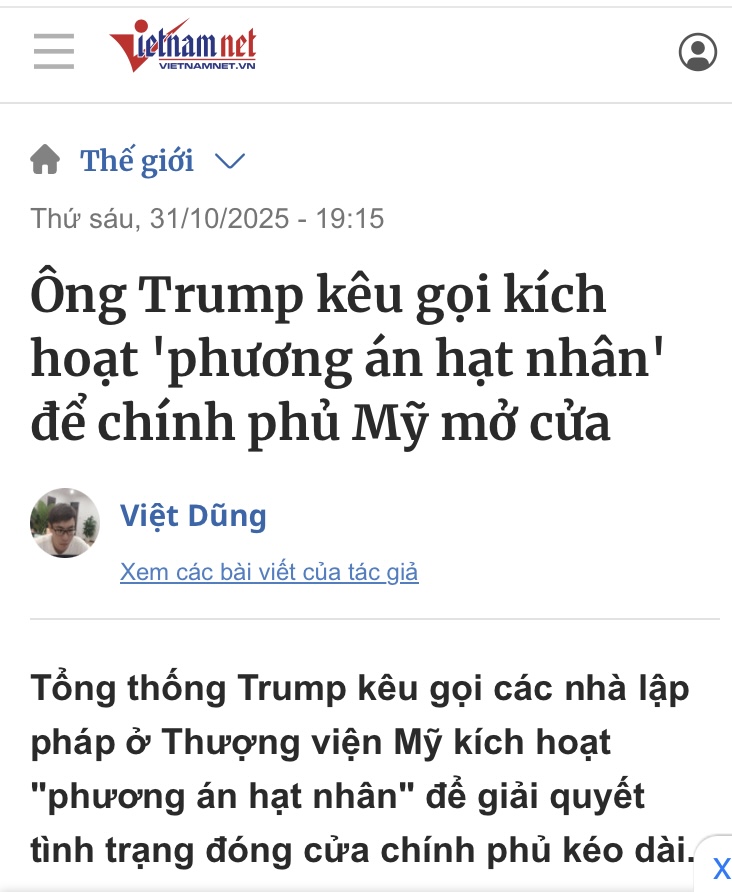Dismiss the banner with the X button

pyautogui.click(x=720, y=867)
